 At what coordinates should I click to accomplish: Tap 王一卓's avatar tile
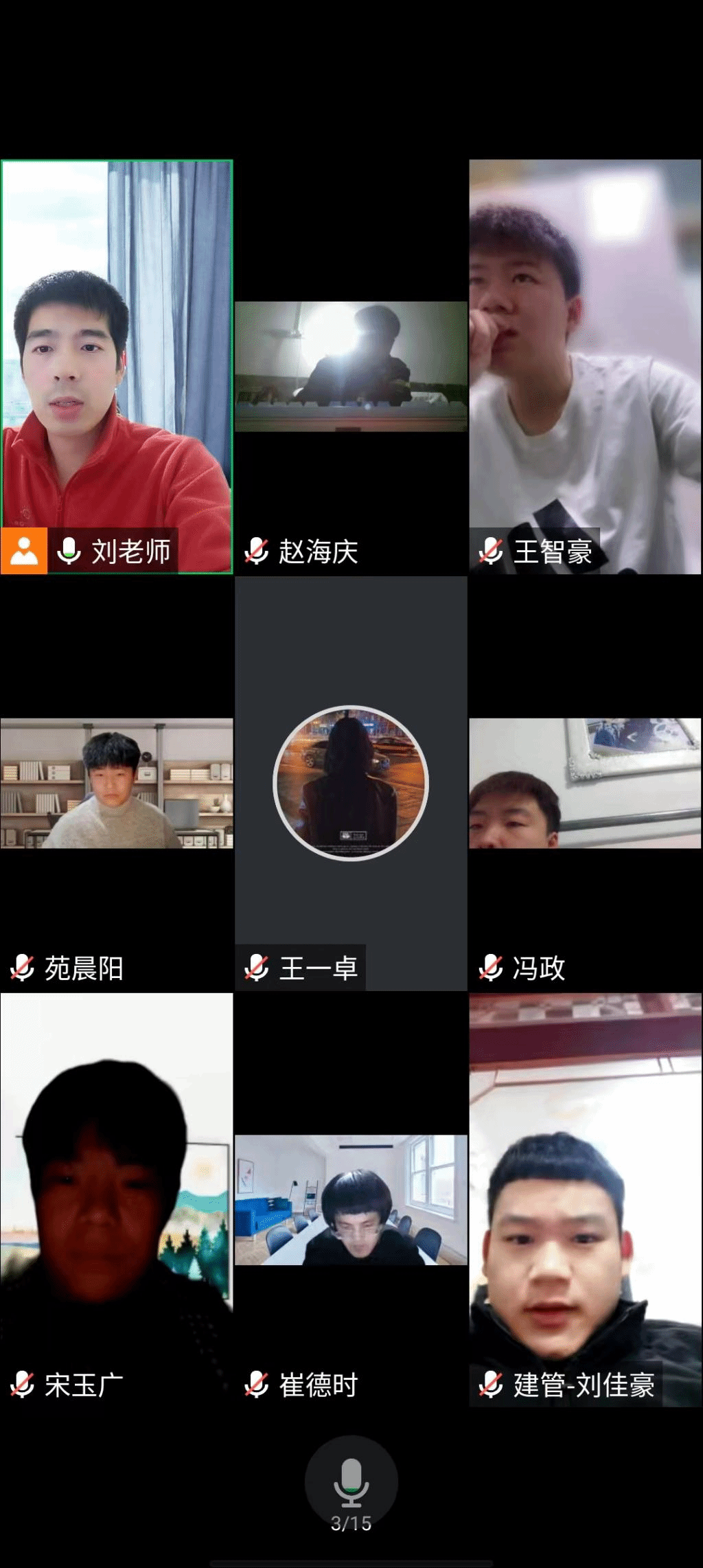(351, 783)
